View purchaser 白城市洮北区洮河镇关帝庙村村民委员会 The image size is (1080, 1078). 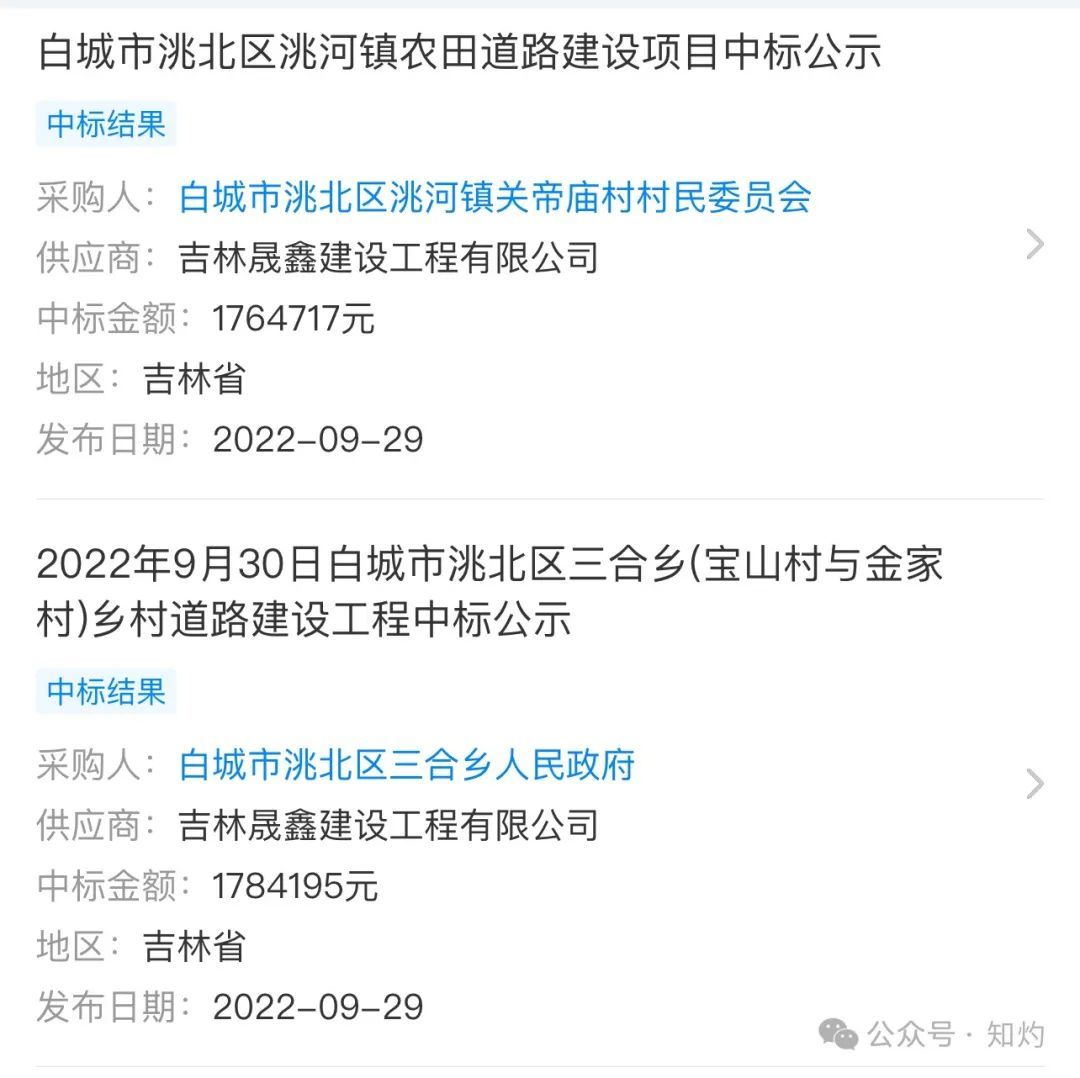point(494,197)
